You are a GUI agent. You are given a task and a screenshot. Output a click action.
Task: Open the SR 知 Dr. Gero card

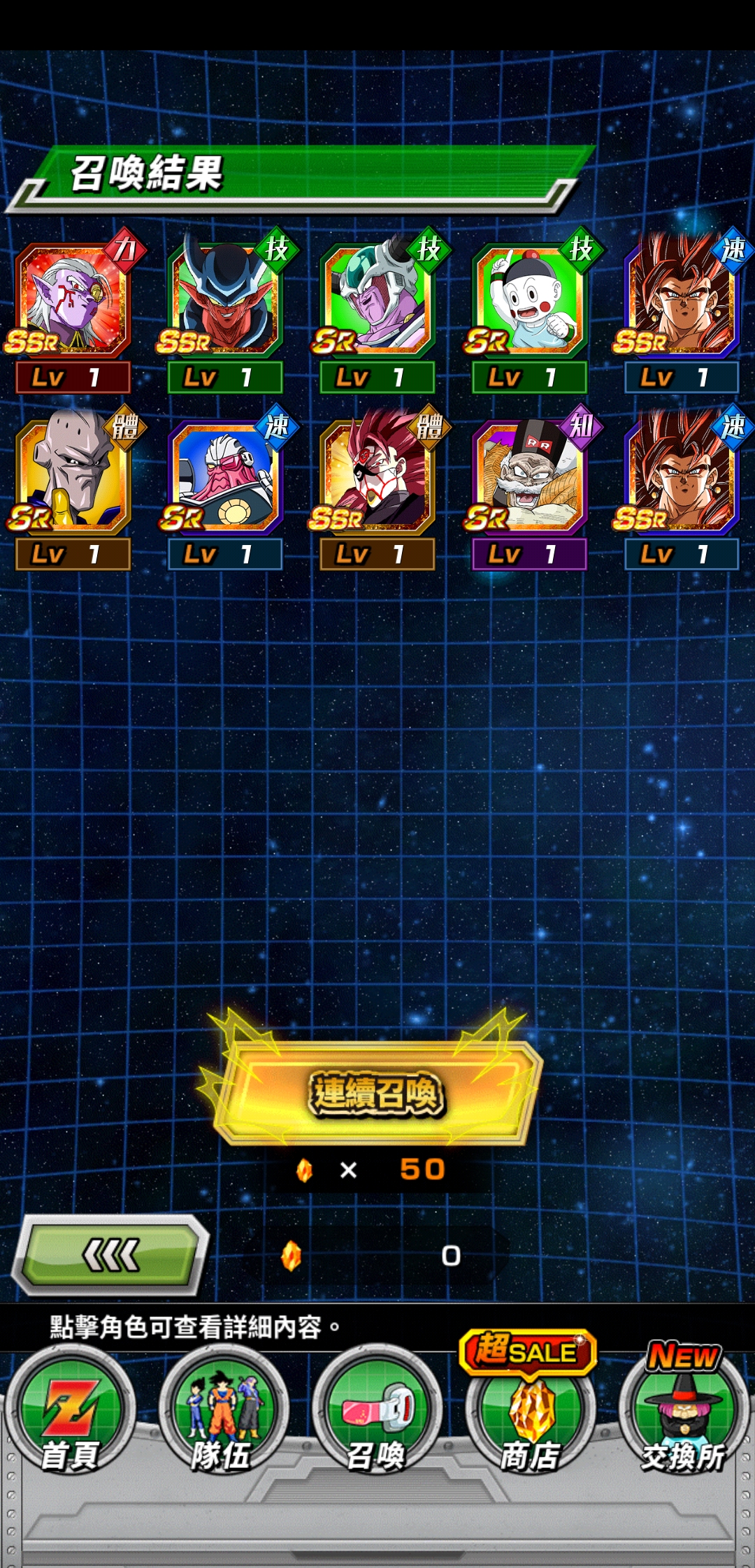530,488
